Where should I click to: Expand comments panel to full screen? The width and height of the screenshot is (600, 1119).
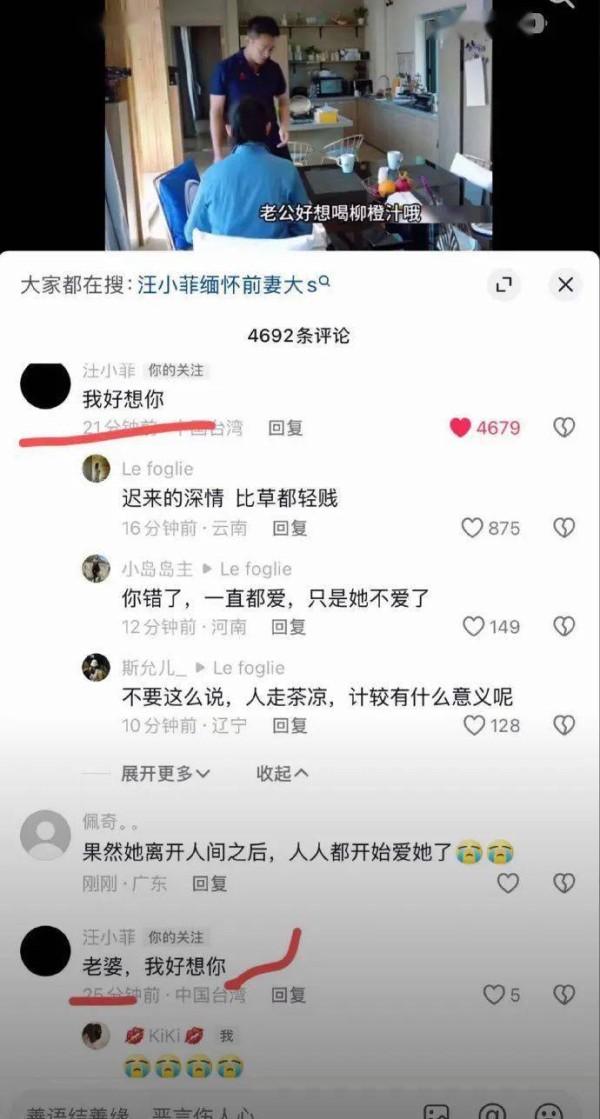[504, 285]
